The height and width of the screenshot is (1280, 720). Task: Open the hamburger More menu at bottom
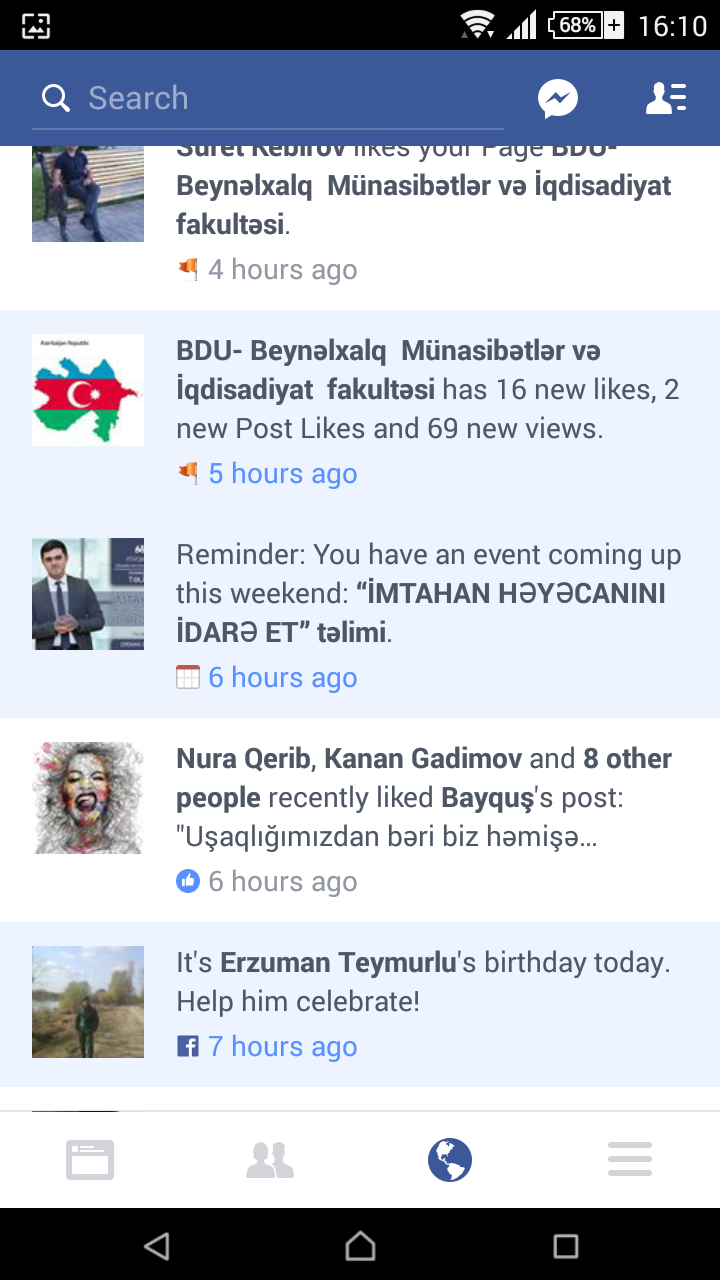(629, 1159)
